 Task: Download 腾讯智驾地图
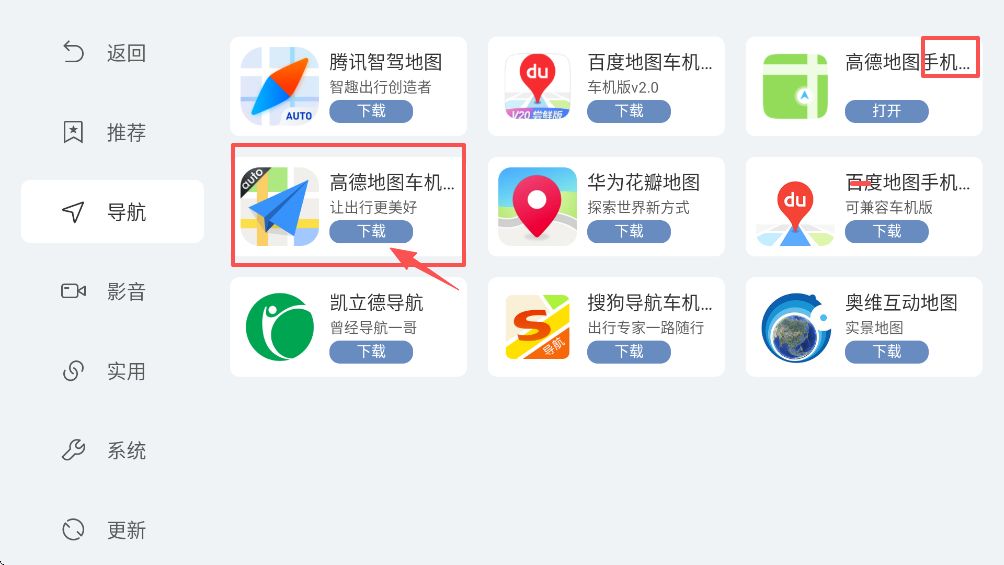tap(371, 111)
